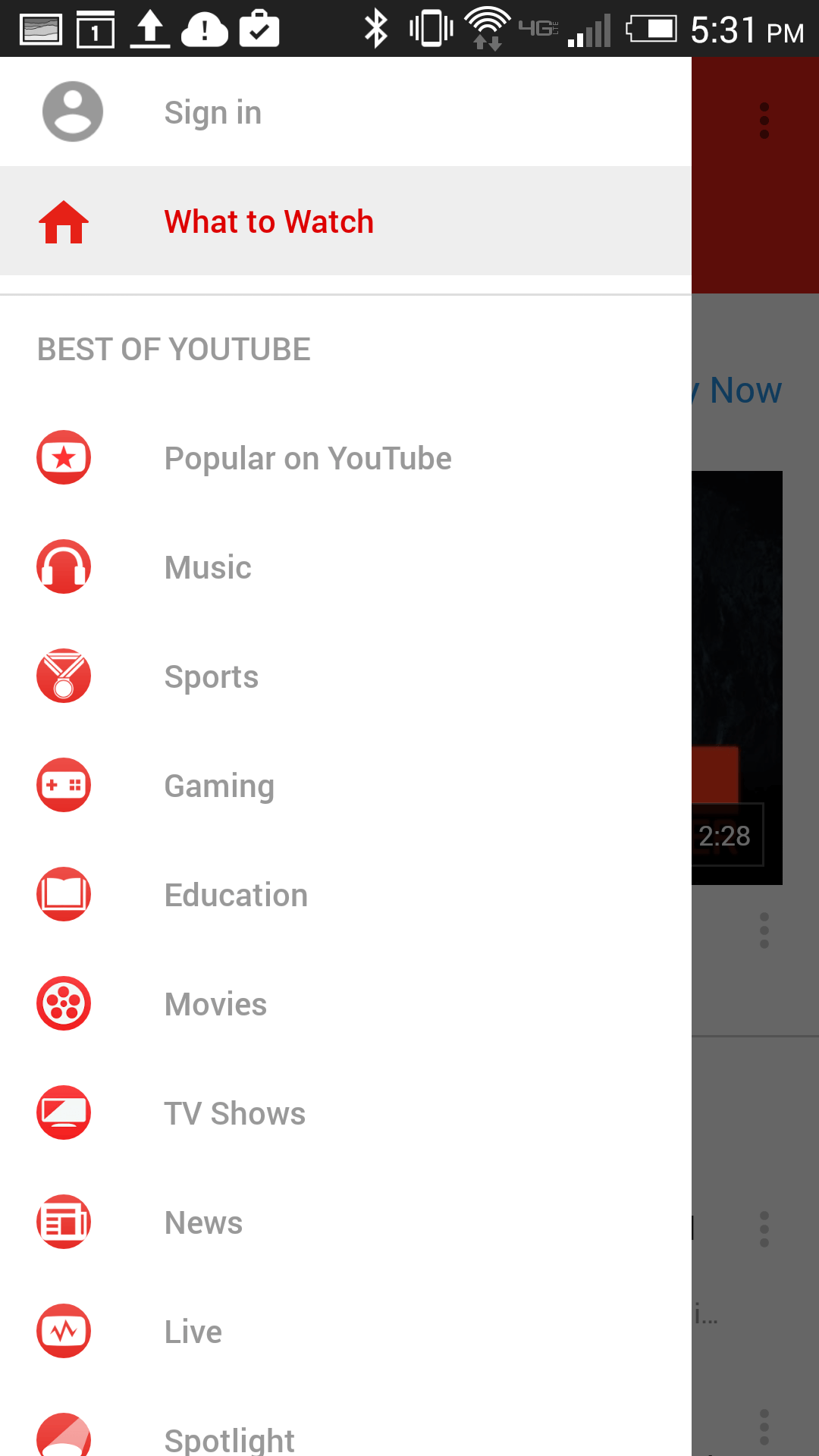The width and height of the screenshot is (819, 1456).
Task: Select the Education open-book icon
Action: click(64, 894)
